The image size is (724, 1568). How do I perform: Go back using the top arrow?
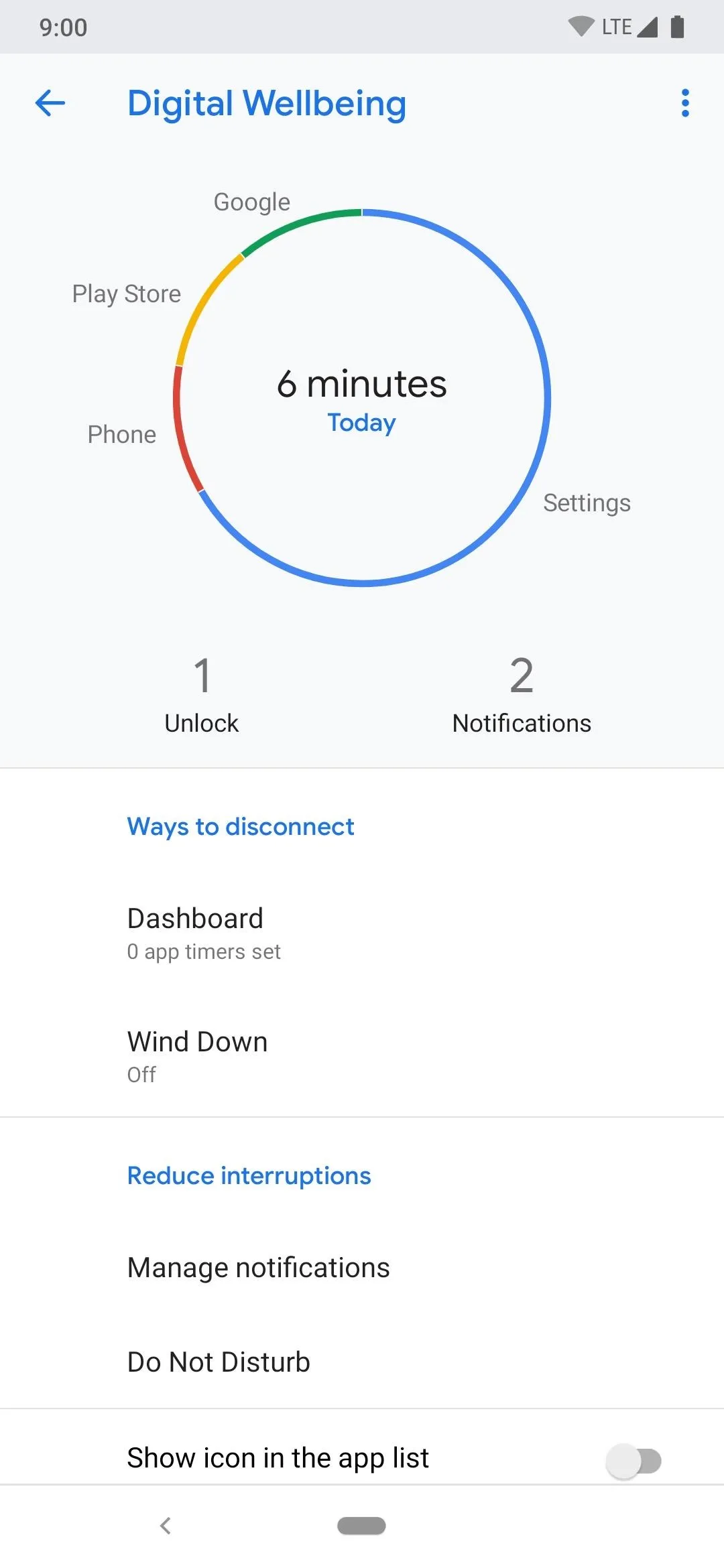click(50, 103)
